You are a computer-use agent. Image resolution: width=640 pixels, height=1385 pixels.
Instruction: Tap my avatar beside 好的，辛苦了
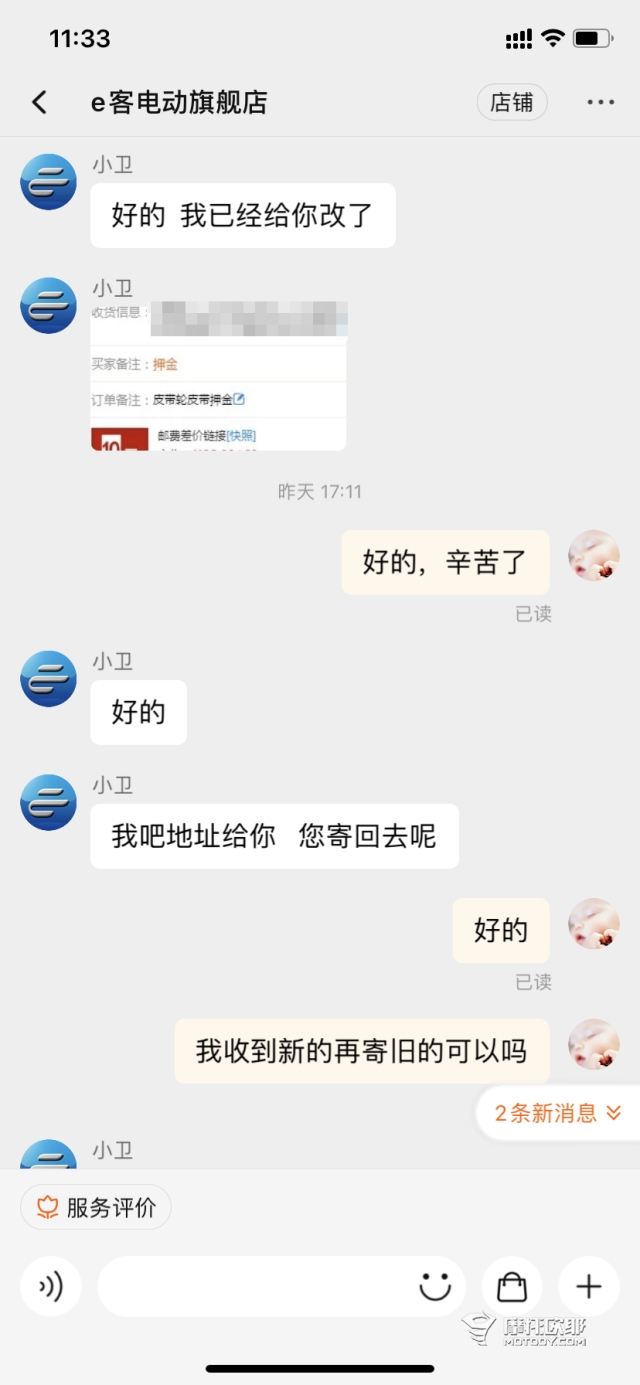point(593,556)
